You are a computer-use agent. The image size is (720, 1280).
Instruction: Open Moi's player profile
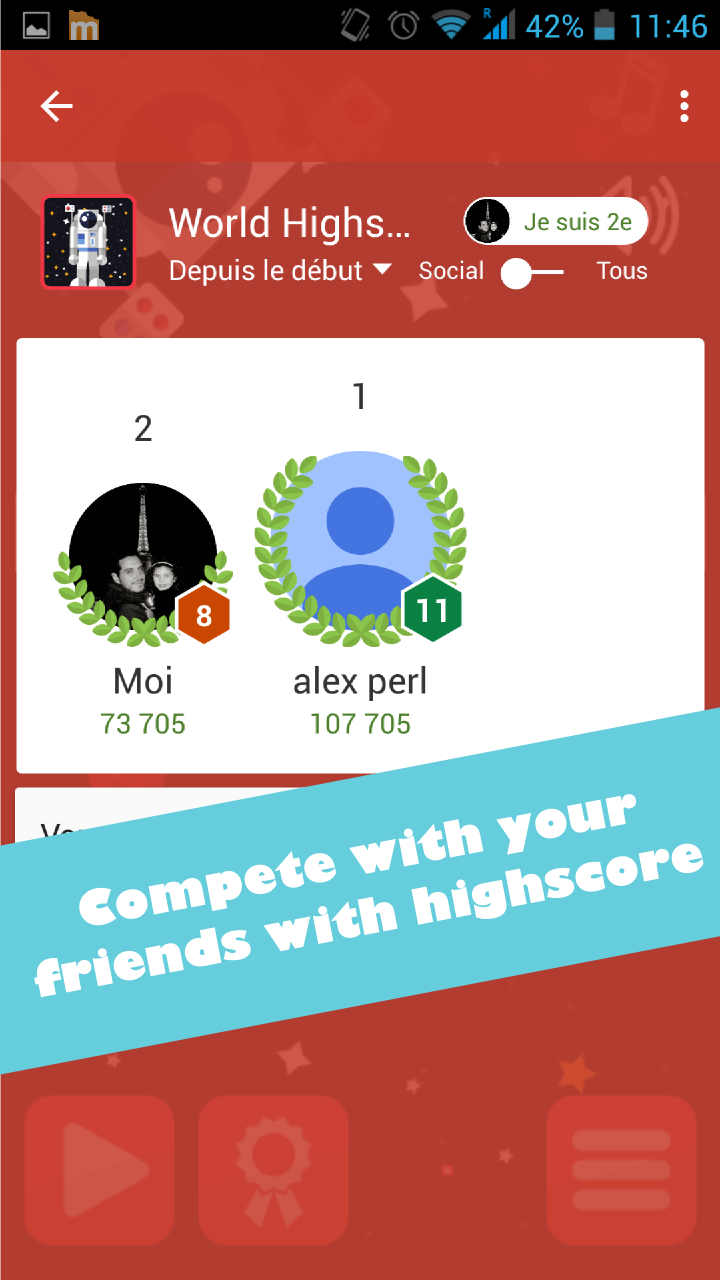[x=143, y=560]
